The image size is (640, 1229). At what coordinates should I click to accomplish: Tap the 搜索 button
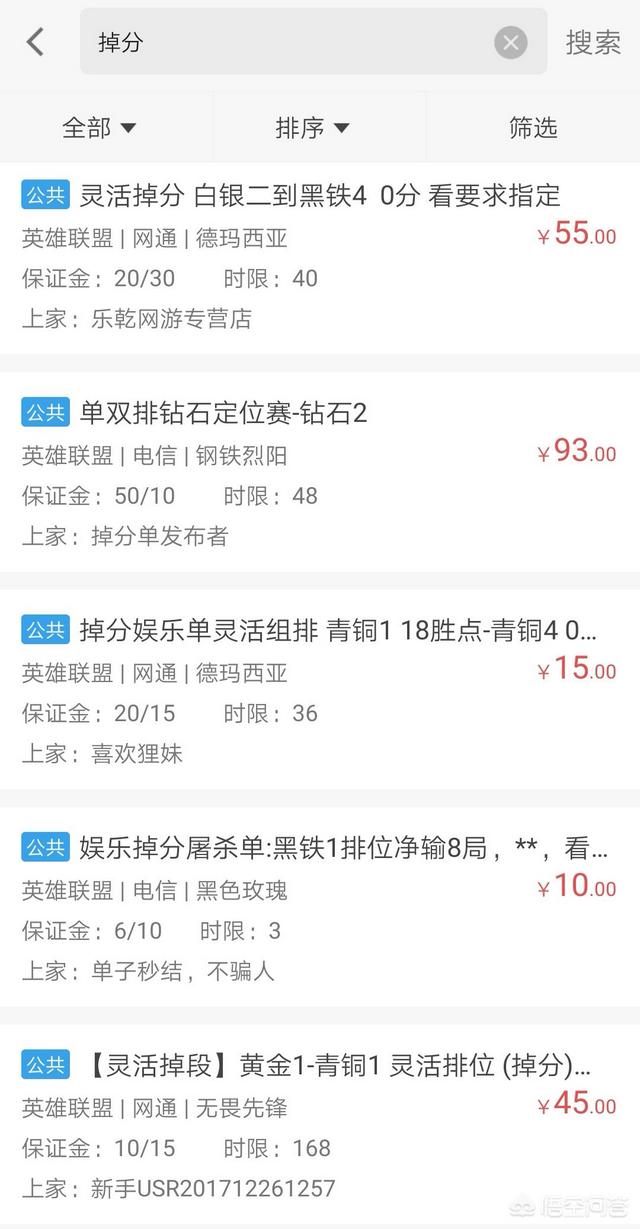click(x=593, y=42)
